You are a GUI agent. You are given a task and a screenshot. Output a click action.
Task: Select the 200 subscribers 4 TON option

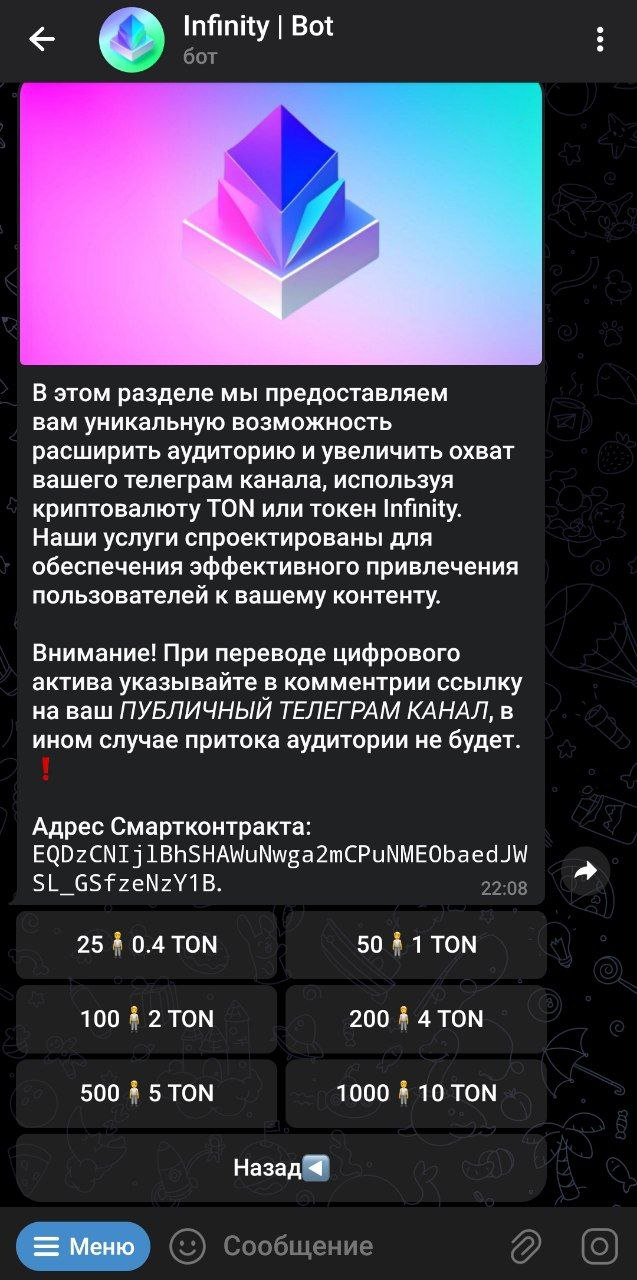(x=416, y=1019)
